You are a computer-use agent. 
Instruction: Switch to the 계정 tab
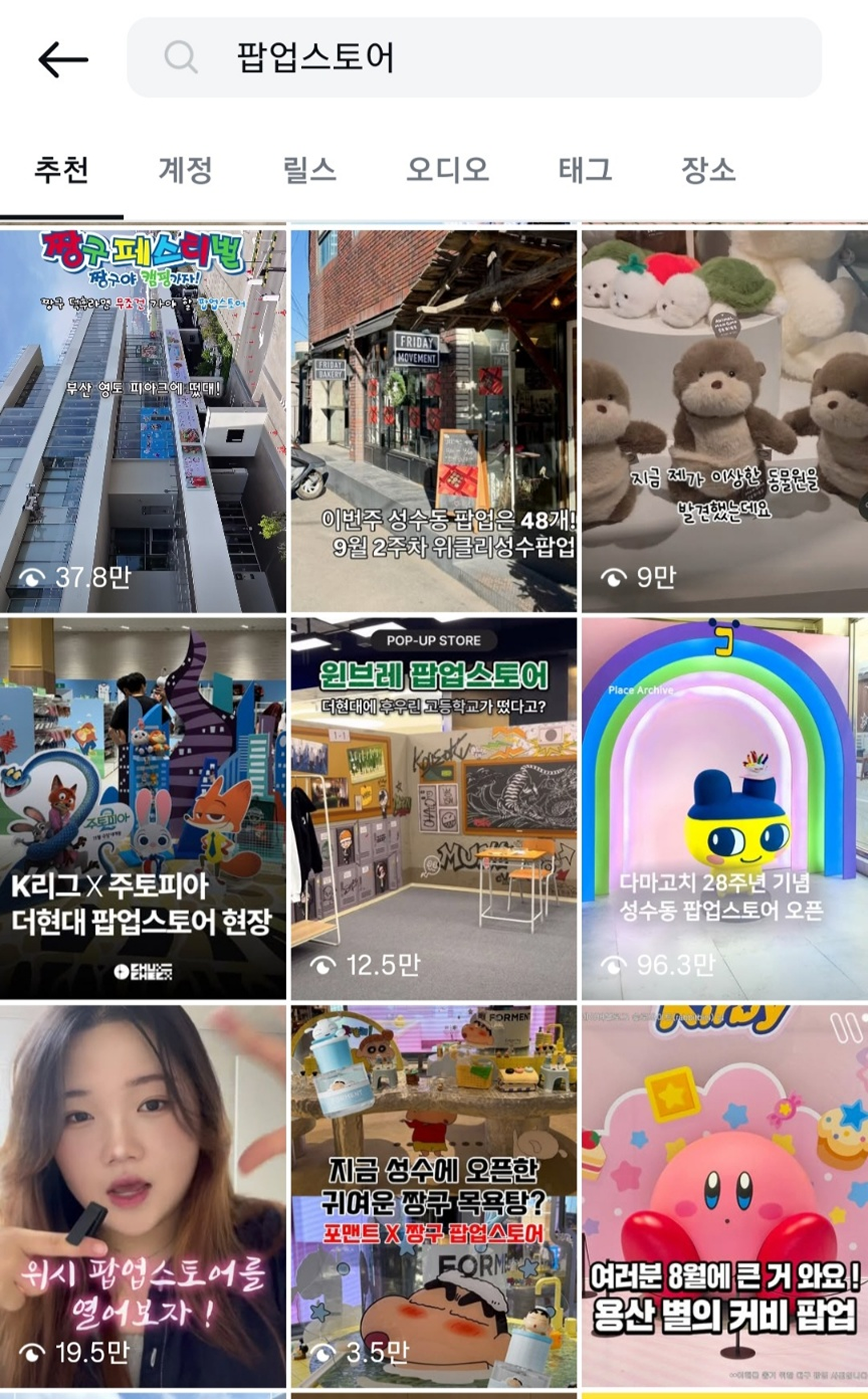185,170
